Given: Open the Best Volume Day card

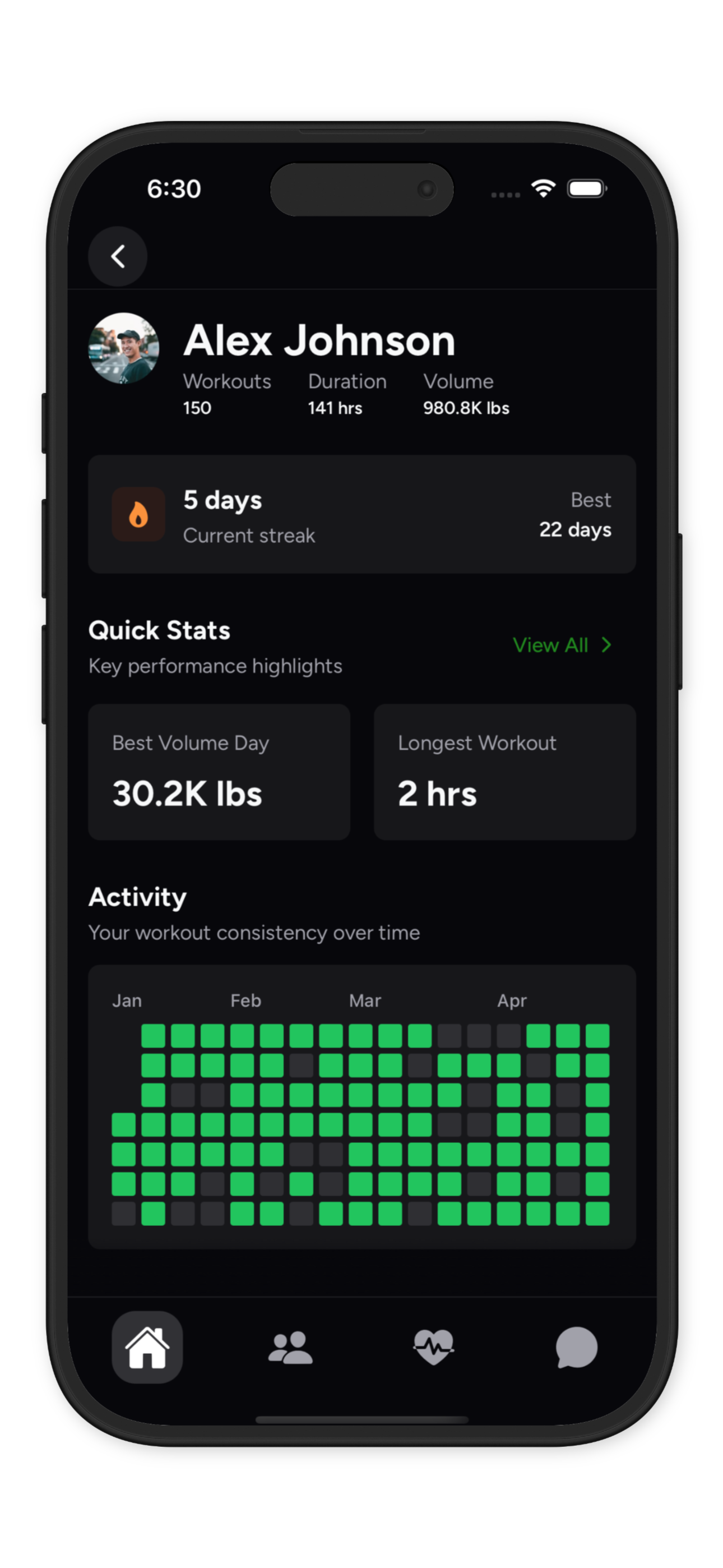Looking at the screenshot, I should pos(219,772).
